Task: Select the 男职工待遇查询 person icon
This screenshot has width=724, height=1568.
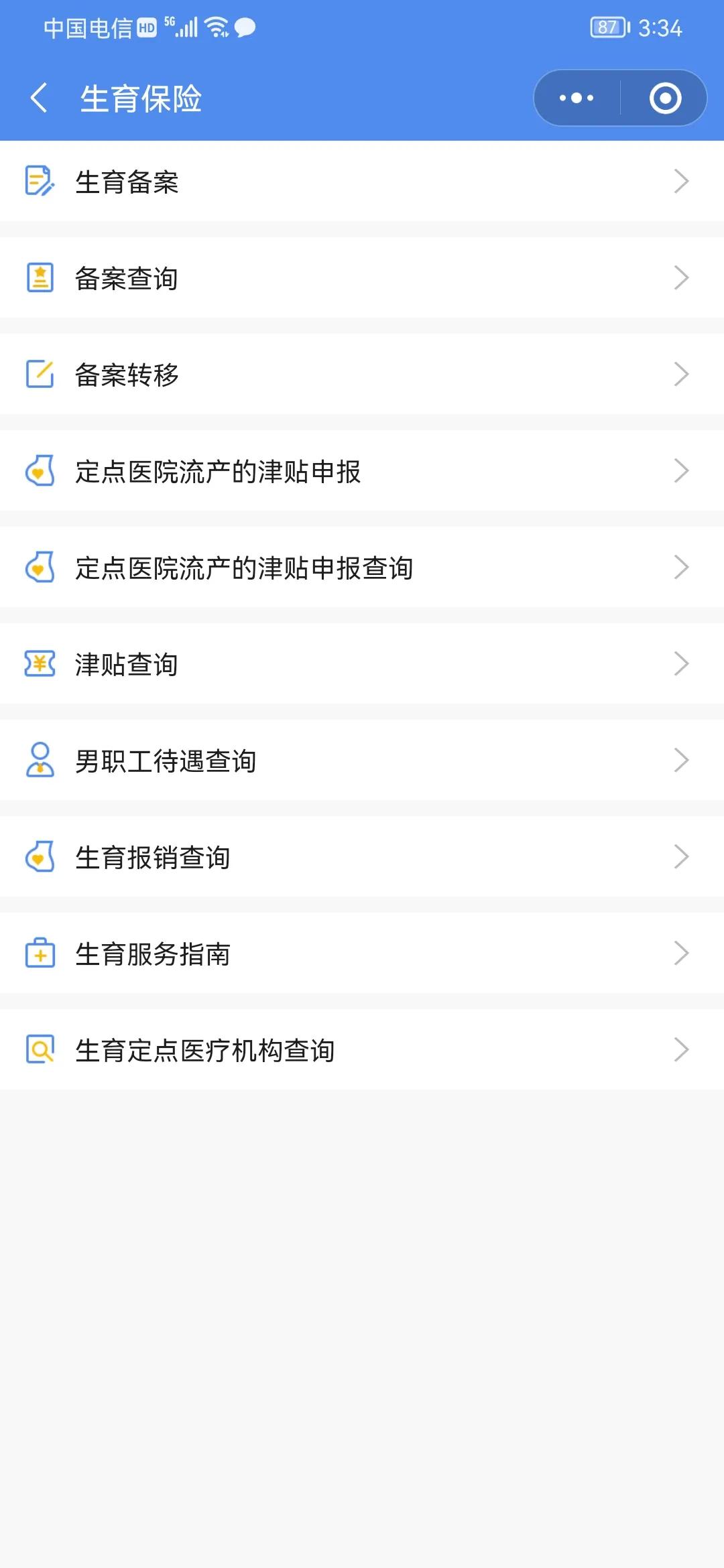Action: [x=40, y=760]
